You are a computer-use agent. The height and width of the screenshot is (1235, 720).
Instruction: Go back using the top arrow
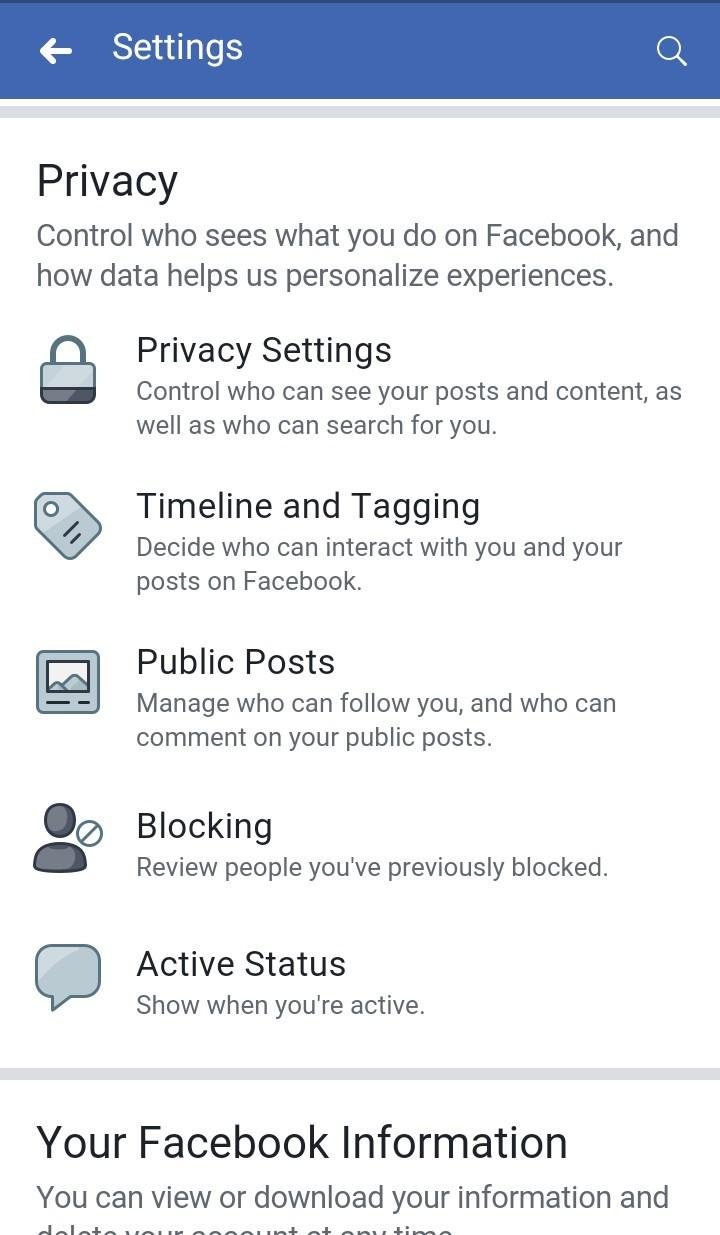point(56,50)
